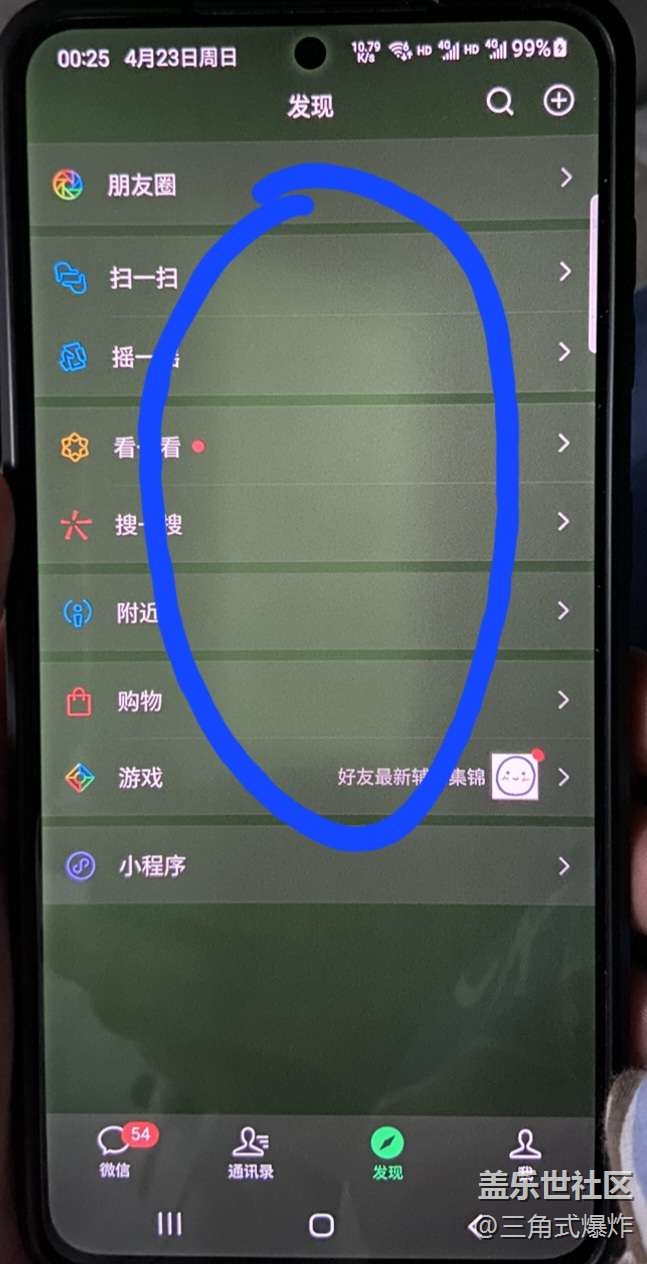The width and height of the screenshot is (647, 1264).
Task: Switch to the 通讯录 contacts tab
Action: pyautogui.click(x=249, y=1151)
